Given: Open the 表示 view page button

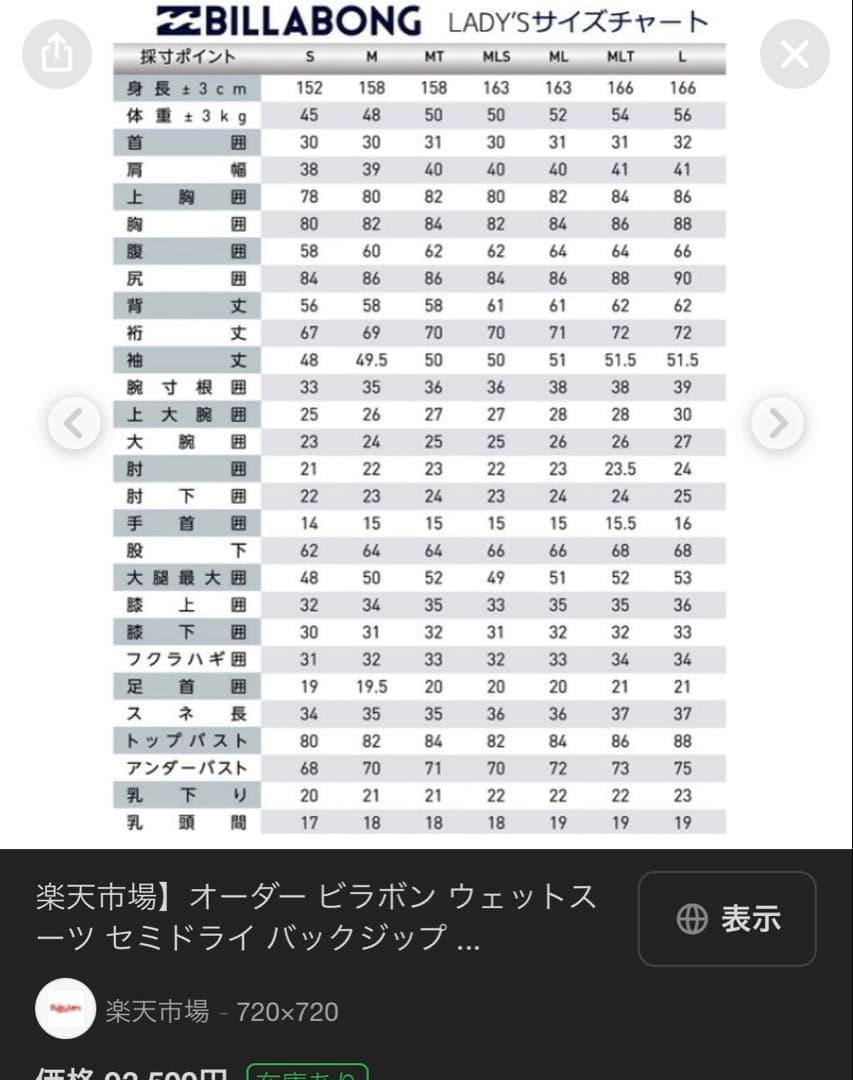Looking at the screenshot, I should (x=727, y=918).
